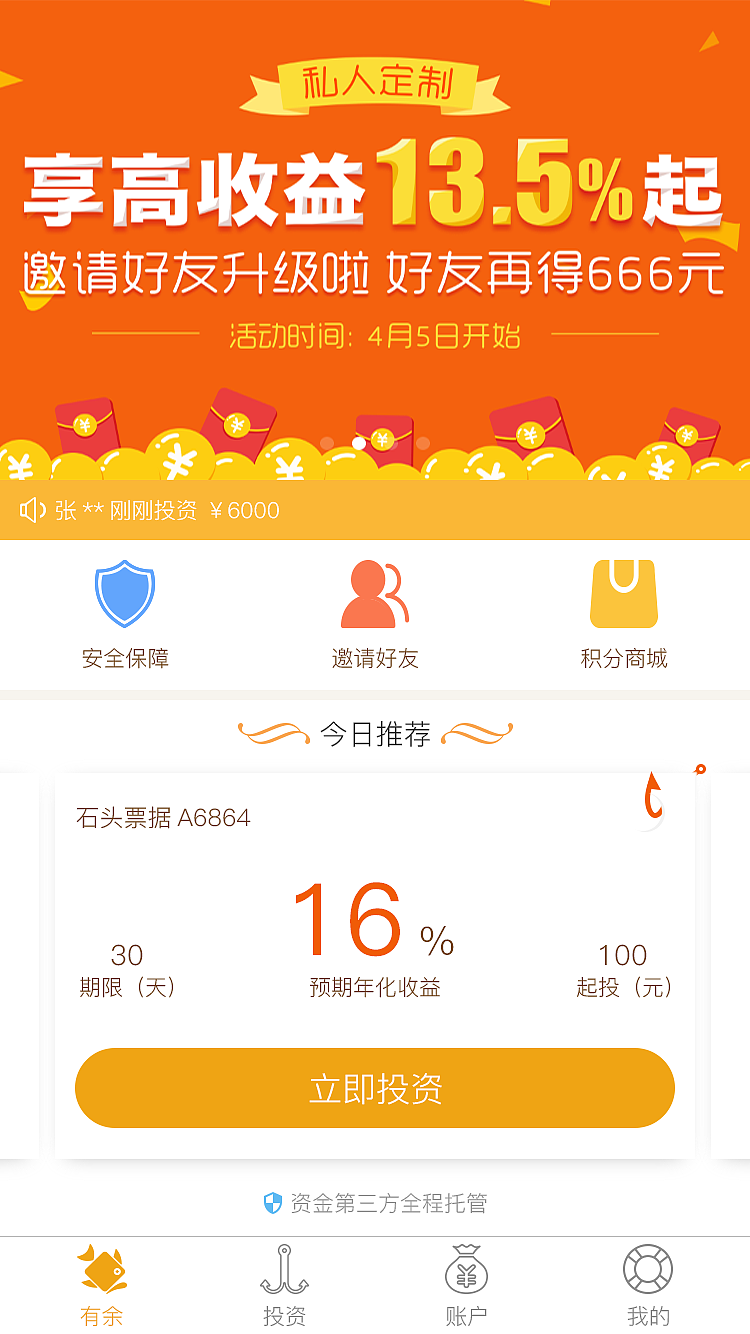Tap the anchor icon above 投资
Viewport: 750px width, 1334px height.
pyautogui.click(x=283, y=1268)
